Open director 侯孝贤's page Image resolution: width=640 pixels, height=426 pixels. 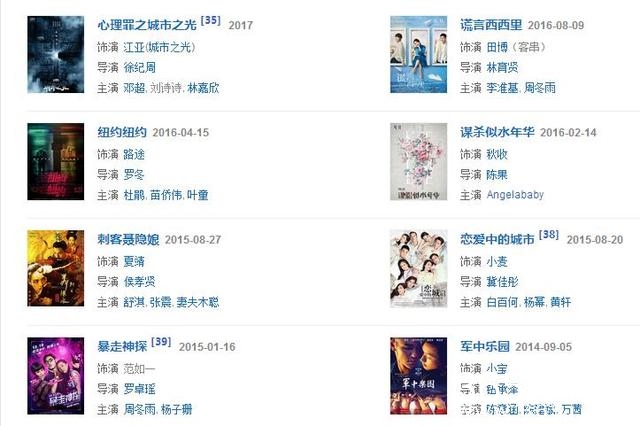(x=140, y=281)
